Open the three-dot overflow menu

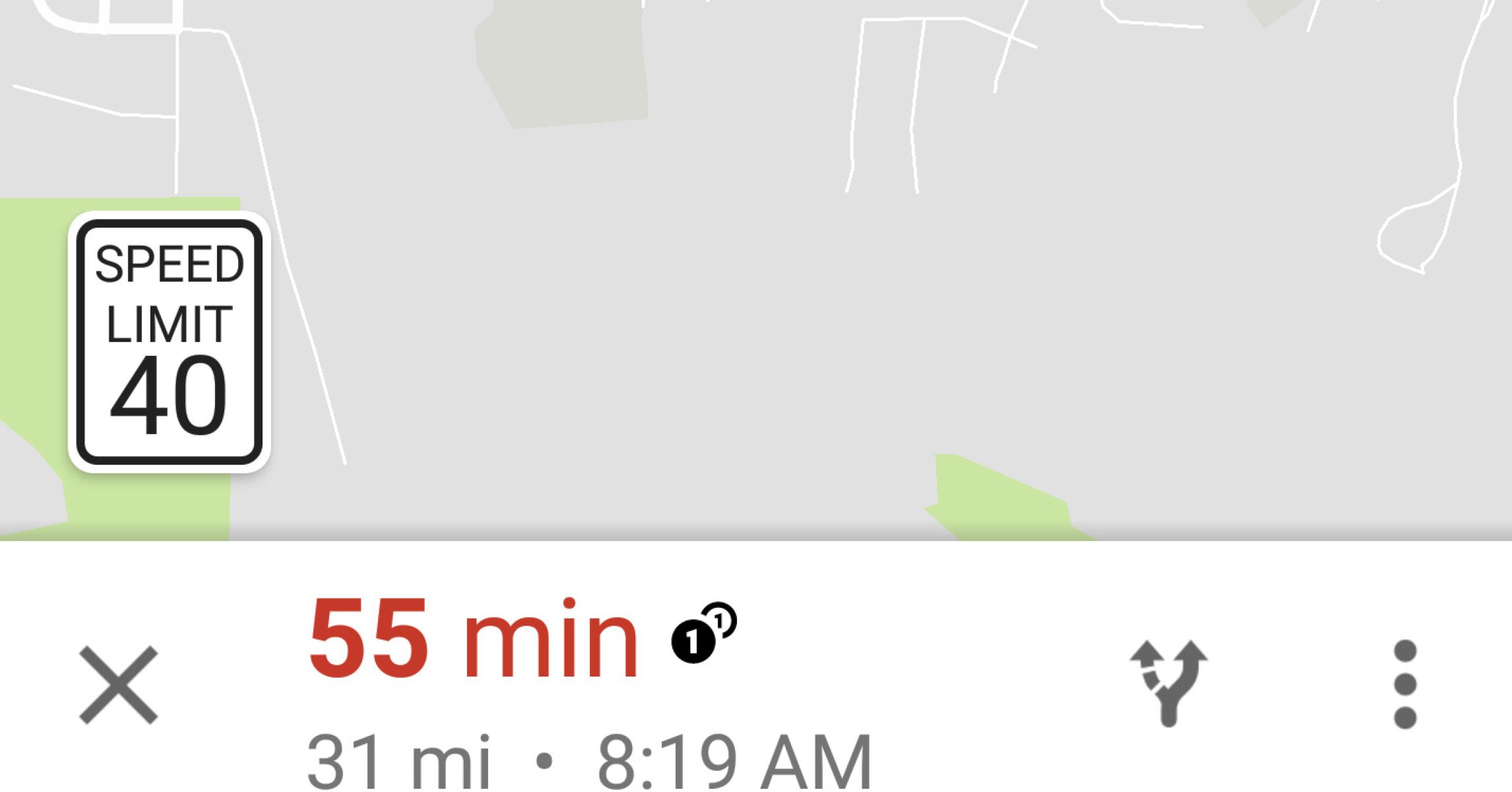(1404, 684)
